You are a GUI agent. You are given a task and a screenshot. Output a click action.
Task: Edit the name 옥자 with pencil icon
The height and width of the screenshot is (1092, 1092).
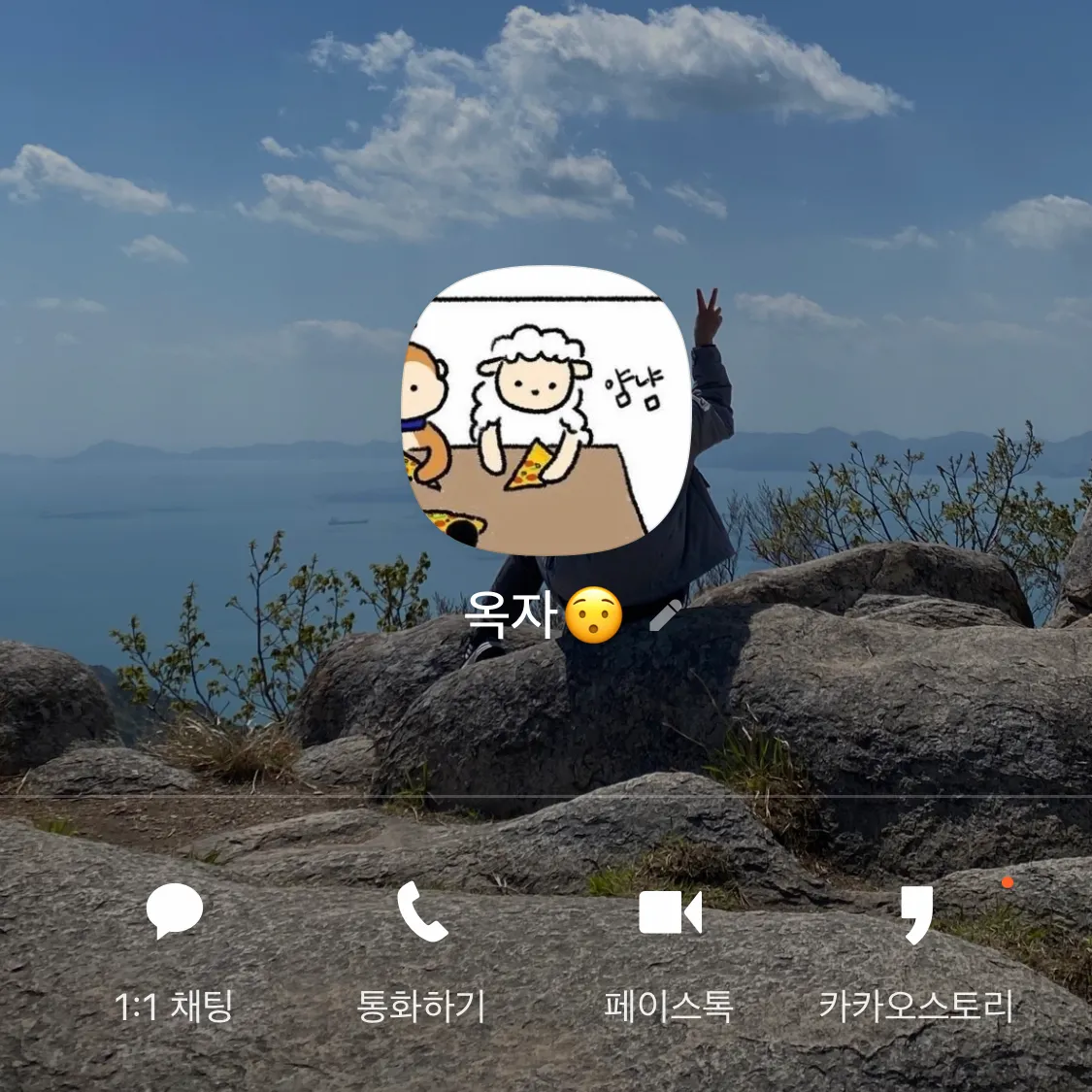[x=665, y=615]
